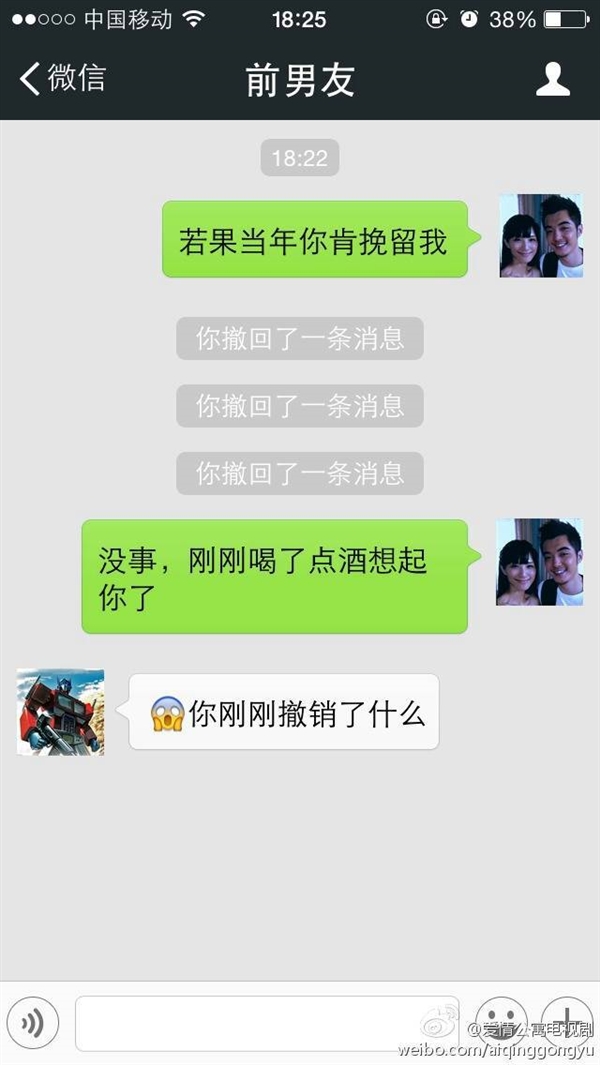The height and width of the screenshot is (1065, 600).
Task: Focus the message text field
Action: [x=265, y=1022]
